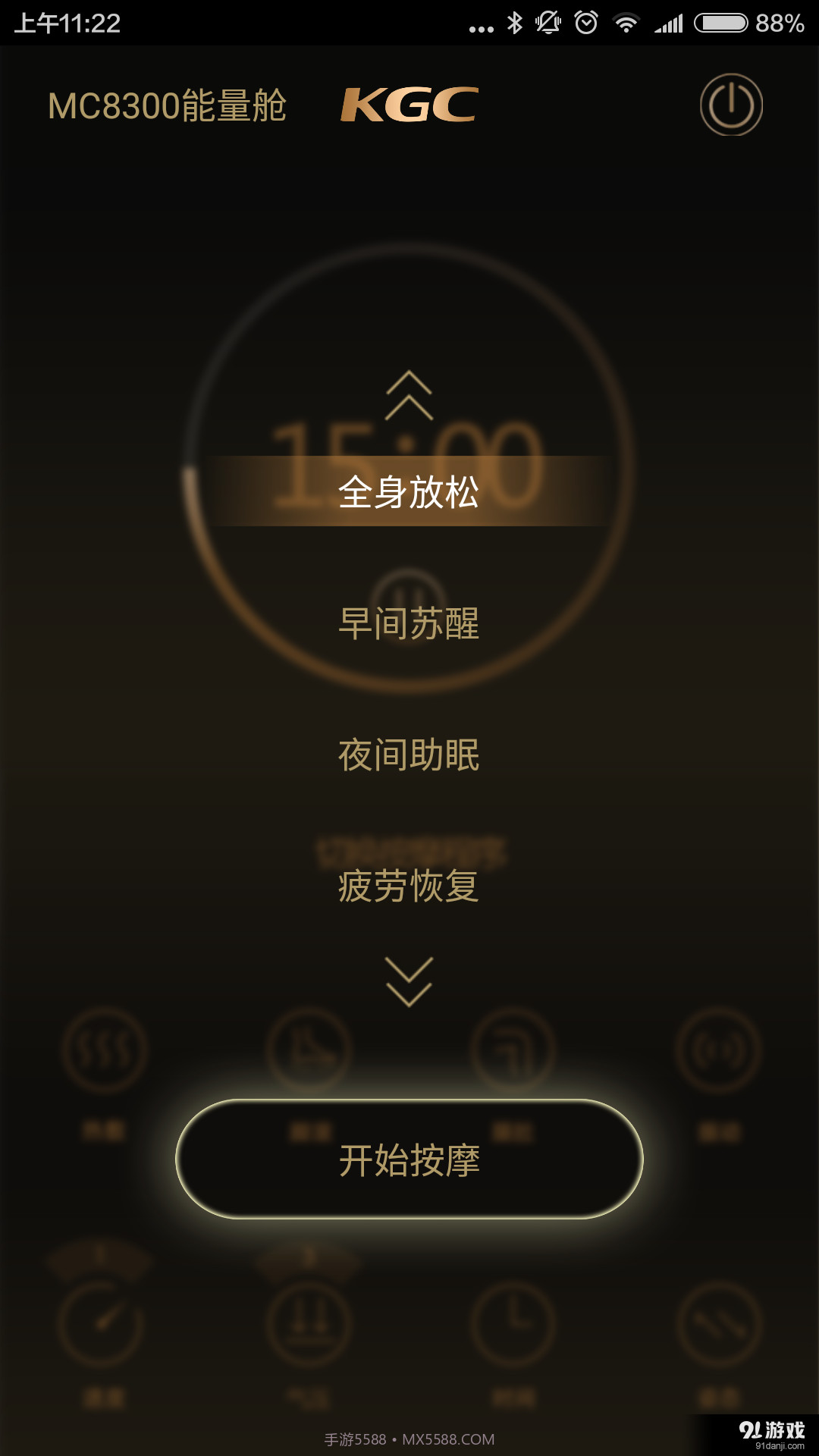This screenshot has width=819, height=1456.
Task: Select 夜间助眠 massage mode
Action: pyautogui.click(x=409, y=755)
